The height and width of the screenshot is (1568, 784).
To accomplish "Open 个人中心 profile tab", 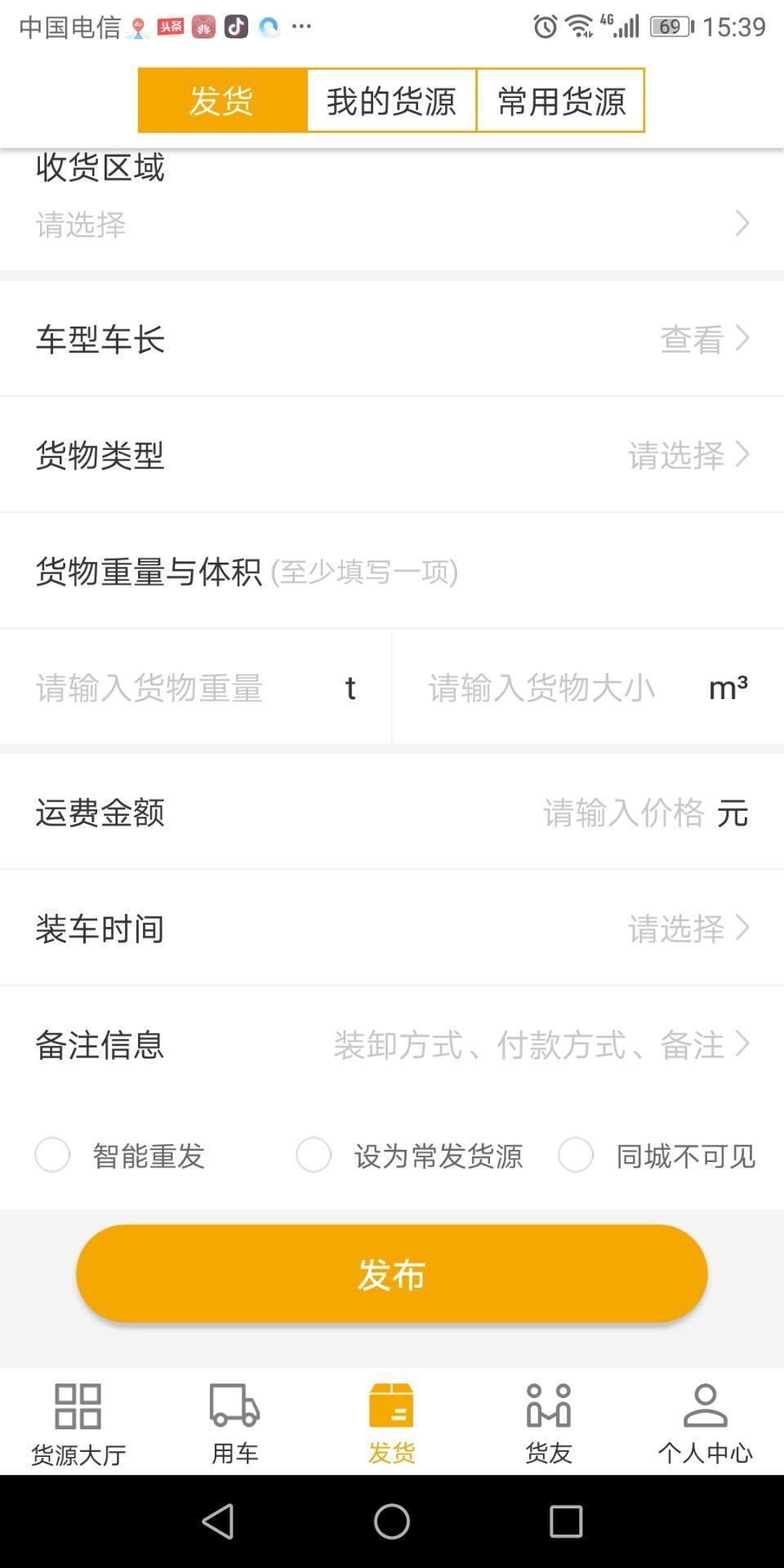I will pyautogui.click(x=706, y=1422).
